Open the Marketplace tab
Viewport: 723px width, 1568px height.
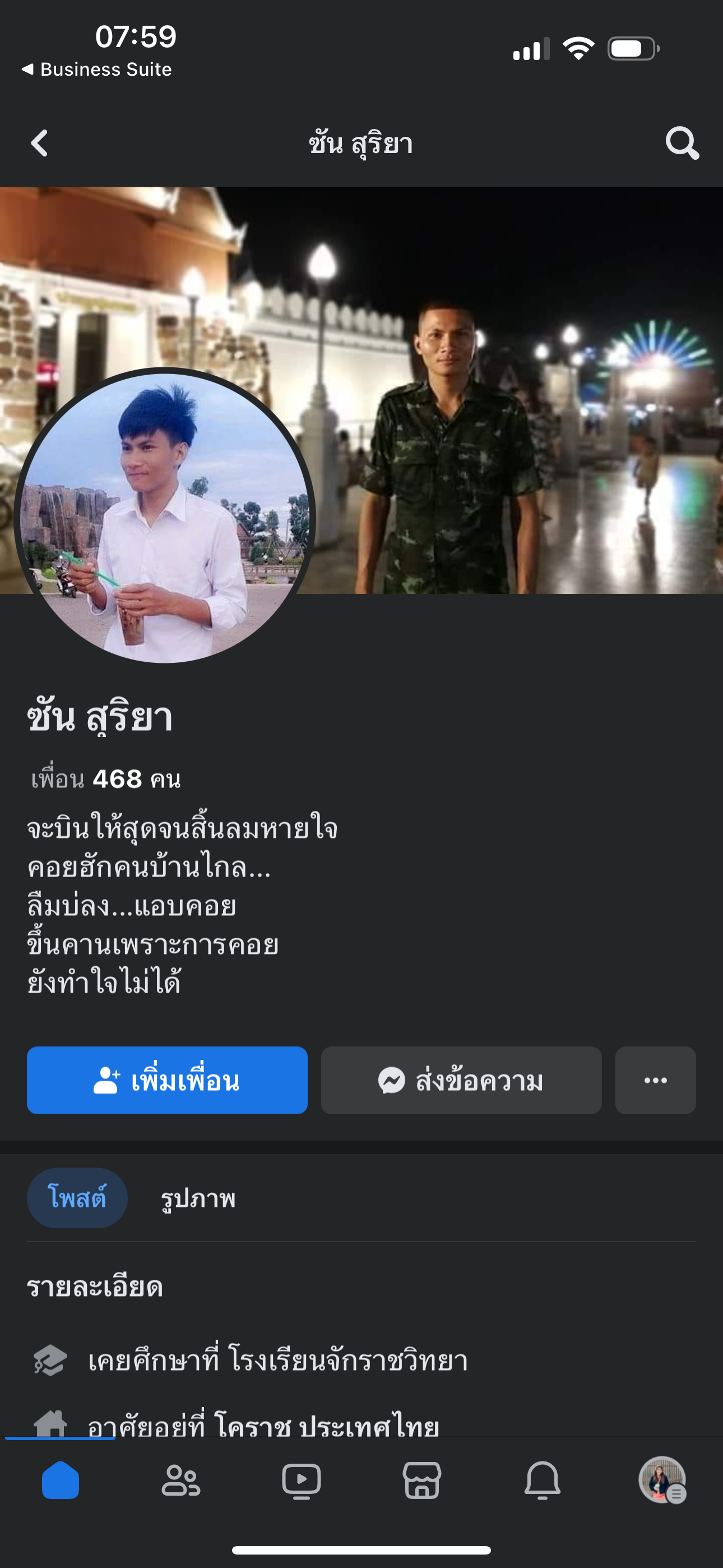coord(421,1481)
